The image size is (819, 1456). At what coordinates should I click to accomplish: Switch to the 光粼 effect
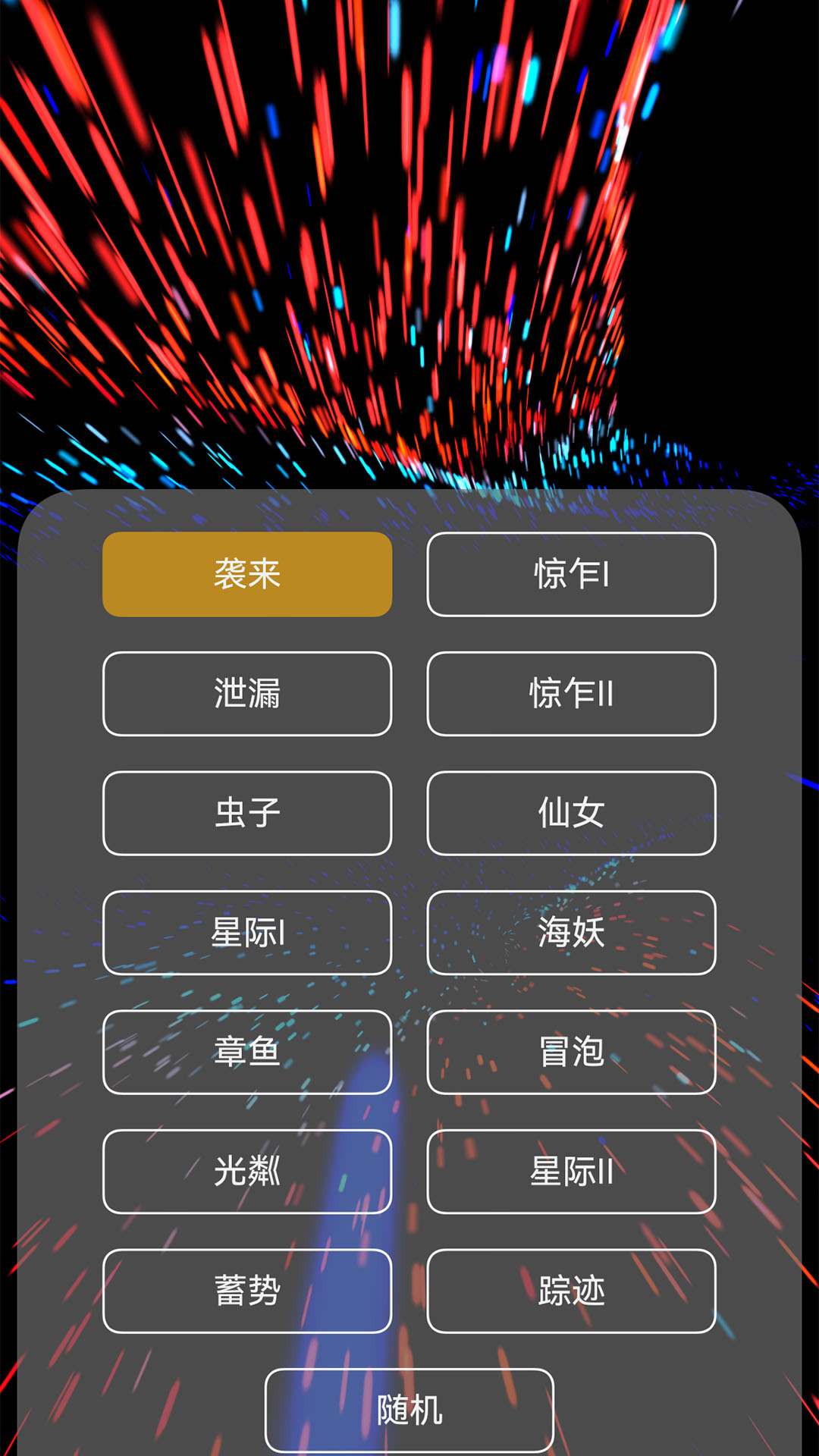(x=247, y=1171)
